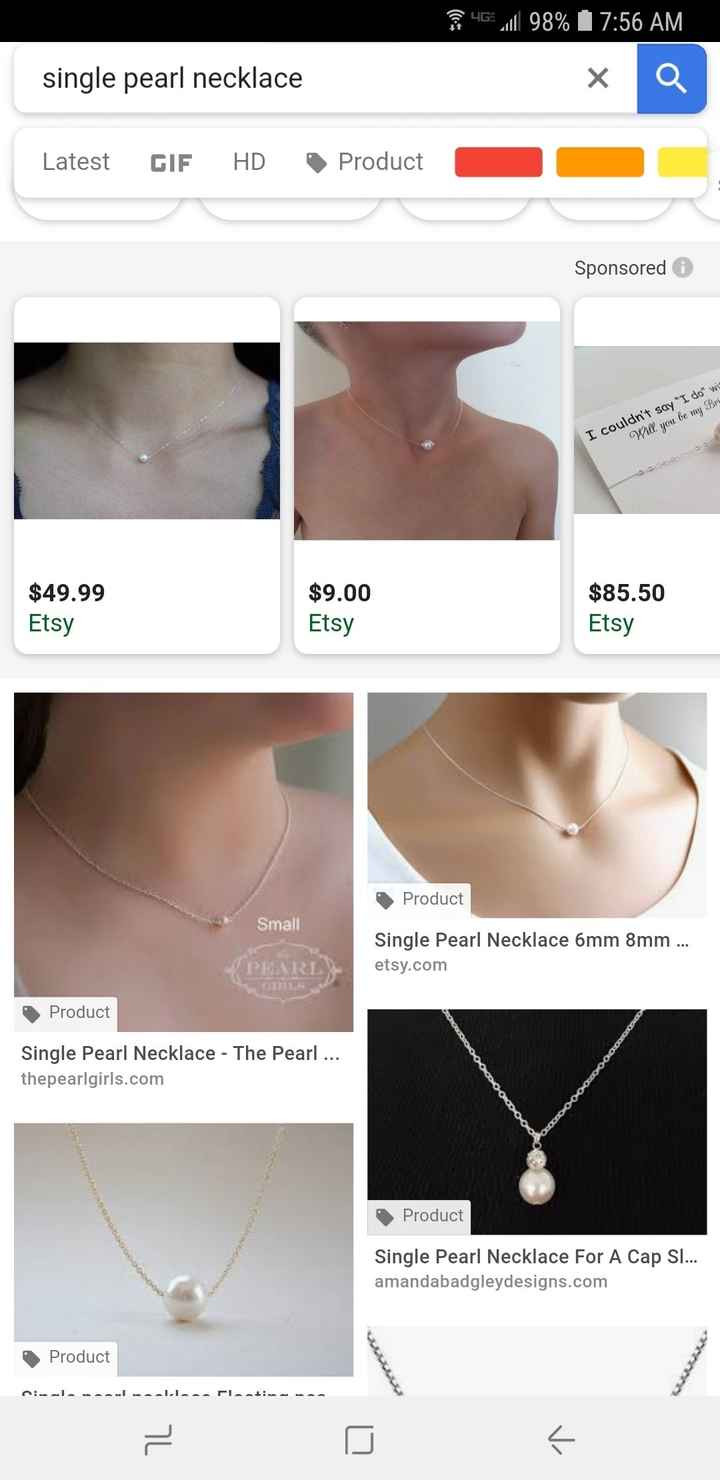Screen dimensions: 720x1480
Task: Tap the Sponsored info icon
Action: (x=685, y=268)
